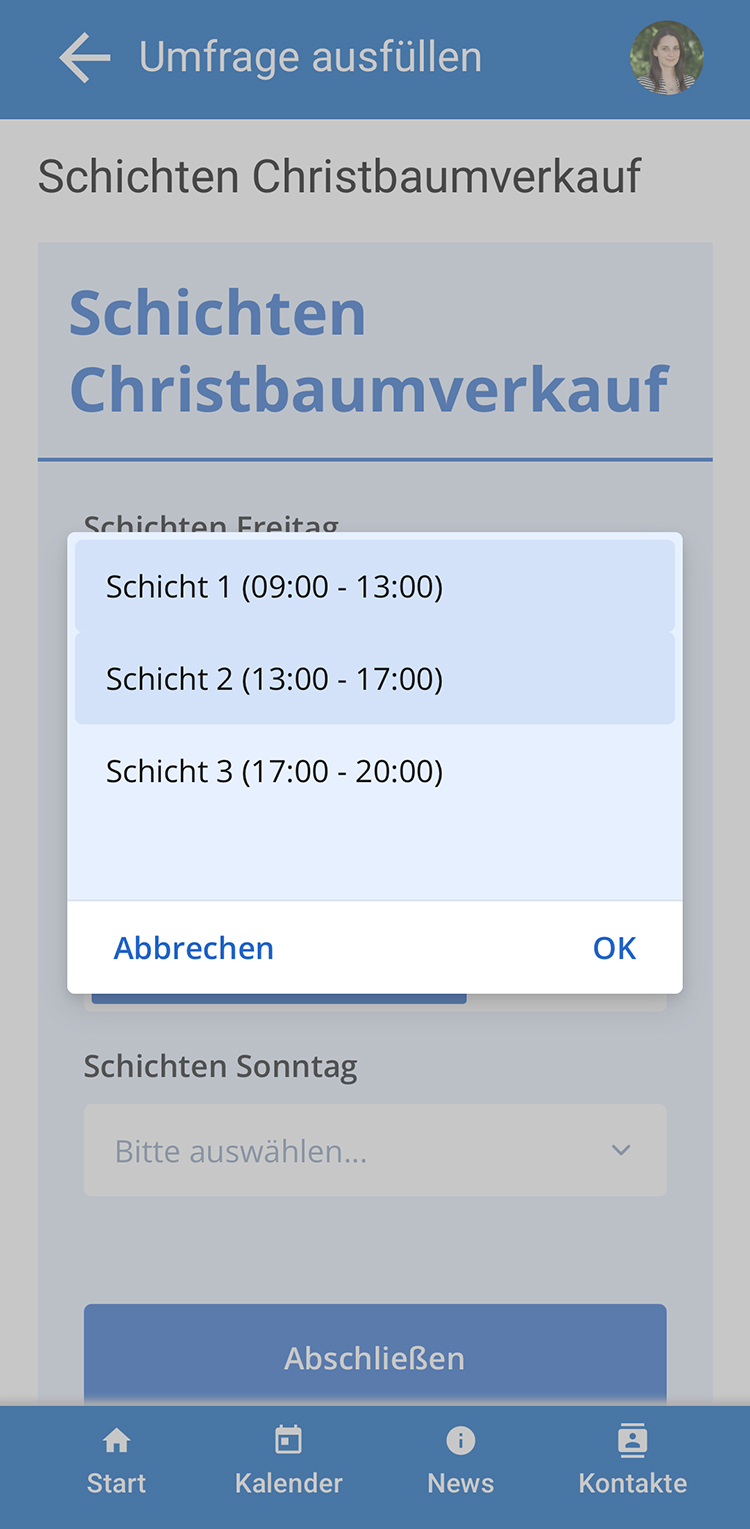Switch to the News tab
The image size is (750, 1529).
tap(460, 1461)
